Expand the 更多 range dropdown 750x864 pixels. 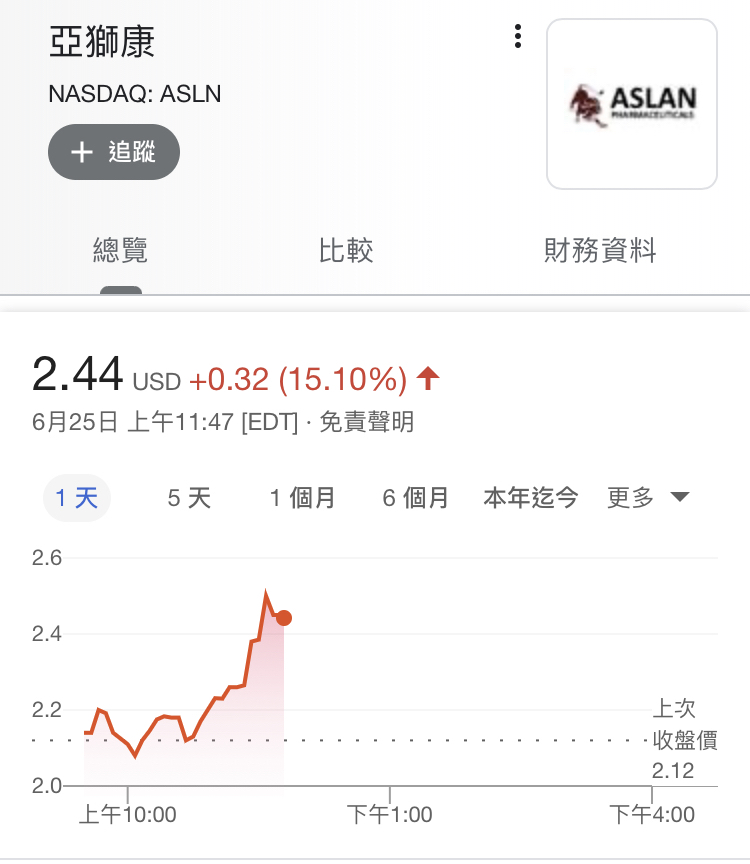click(x=648, y=498)
